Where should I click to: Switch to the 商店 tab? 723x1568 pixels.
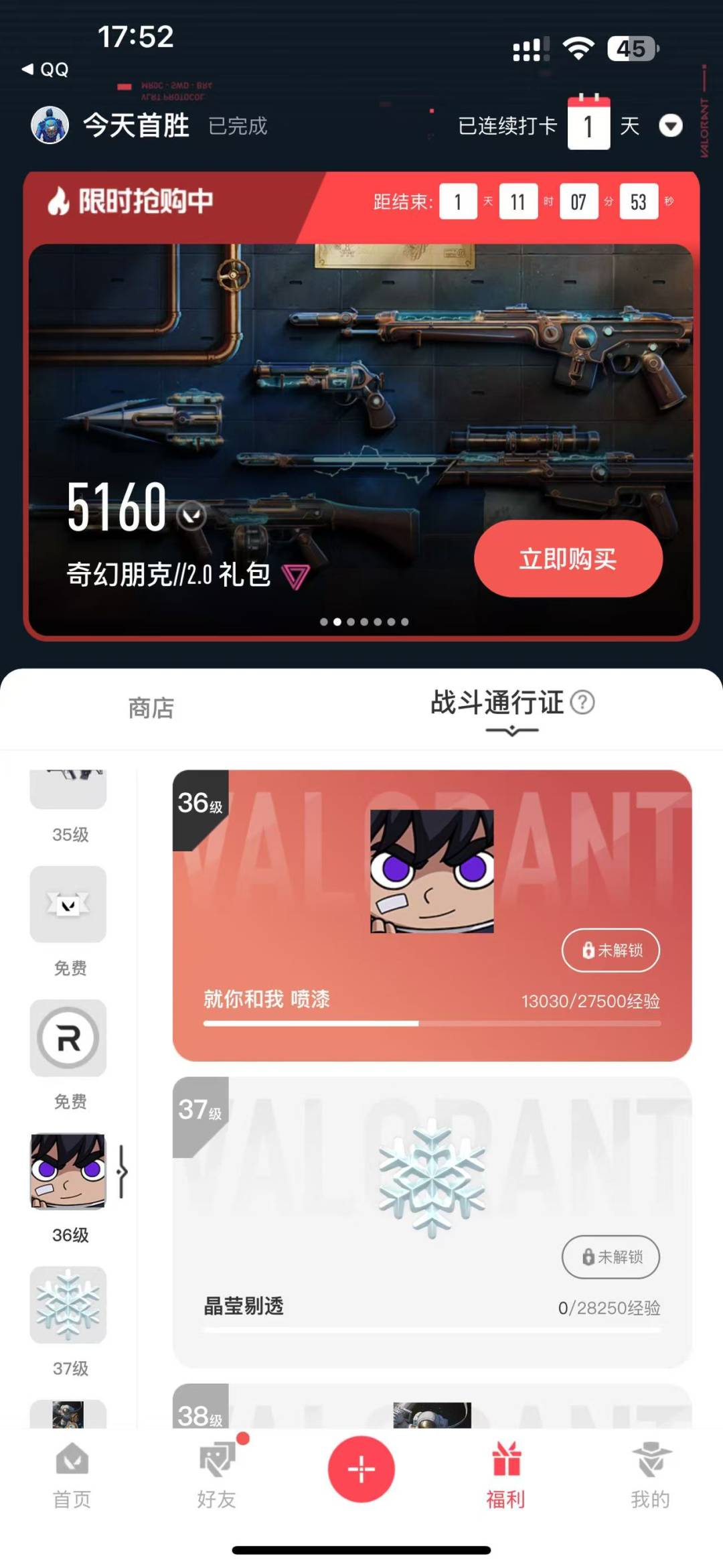click(x=151, y=708)
